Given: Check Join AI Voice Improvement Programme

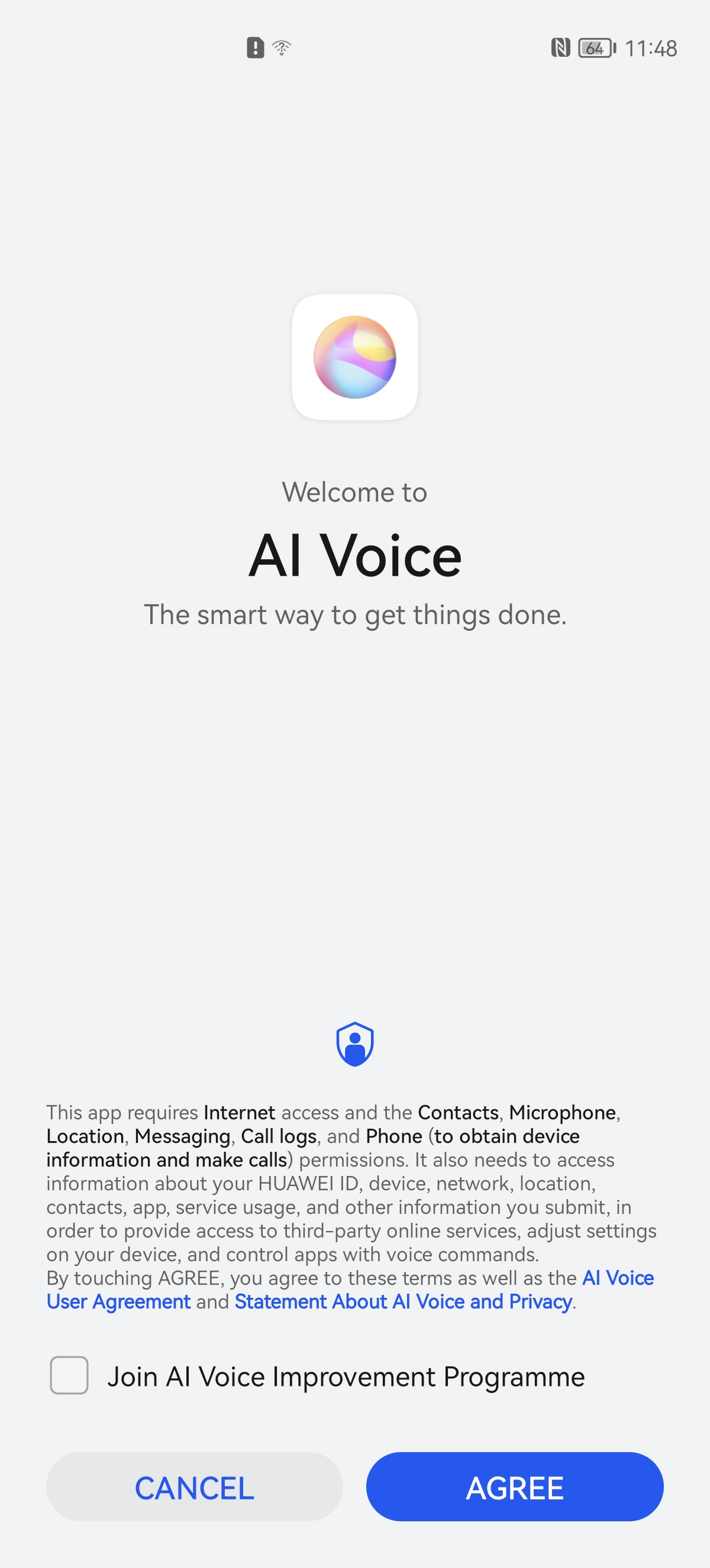Looking at the screenshot, I should pos(69,1376).
